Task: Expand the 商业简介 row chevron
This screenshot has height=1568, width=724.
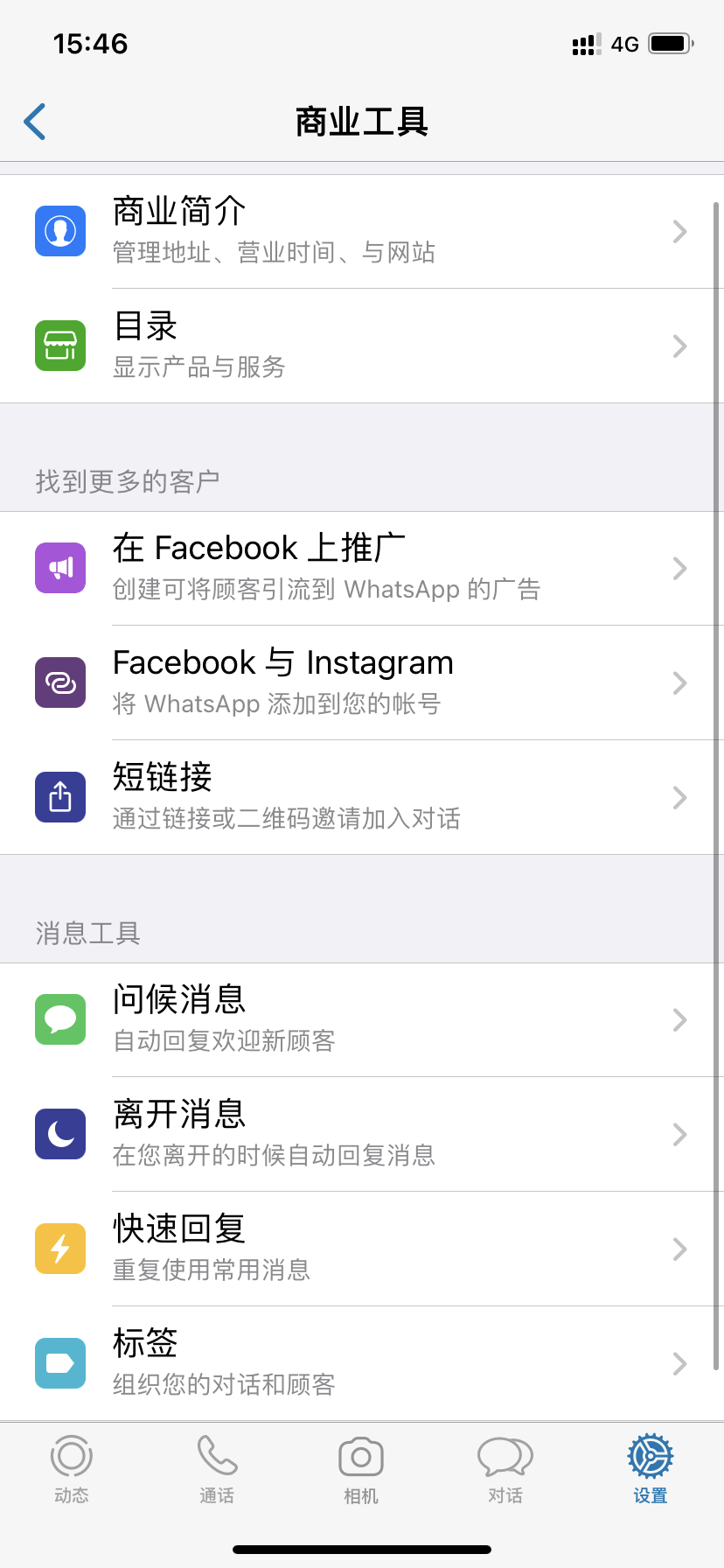Action: 680,231
